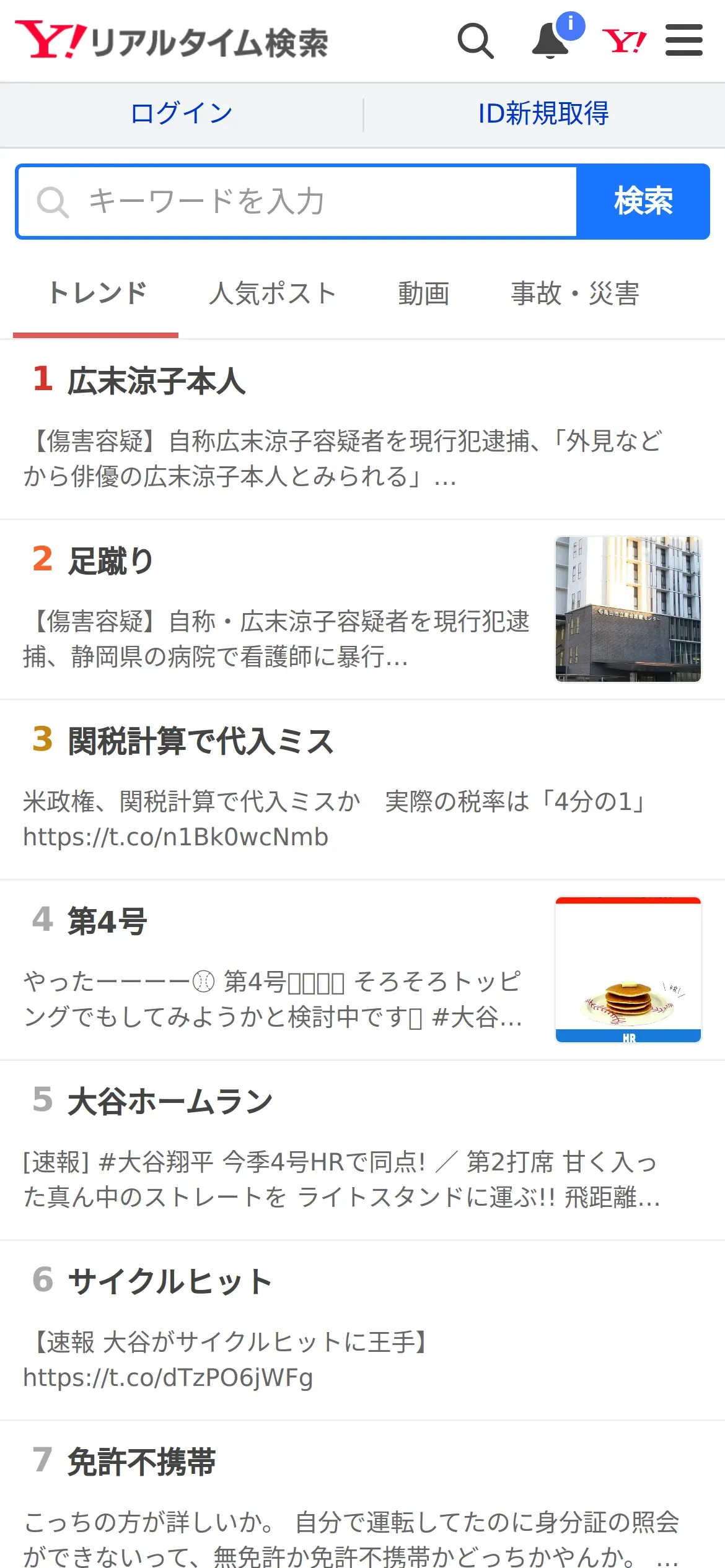This screenshot has height=1568, width=725.
Task: Open the 事故・災害 tab
Action: point(575,294)
